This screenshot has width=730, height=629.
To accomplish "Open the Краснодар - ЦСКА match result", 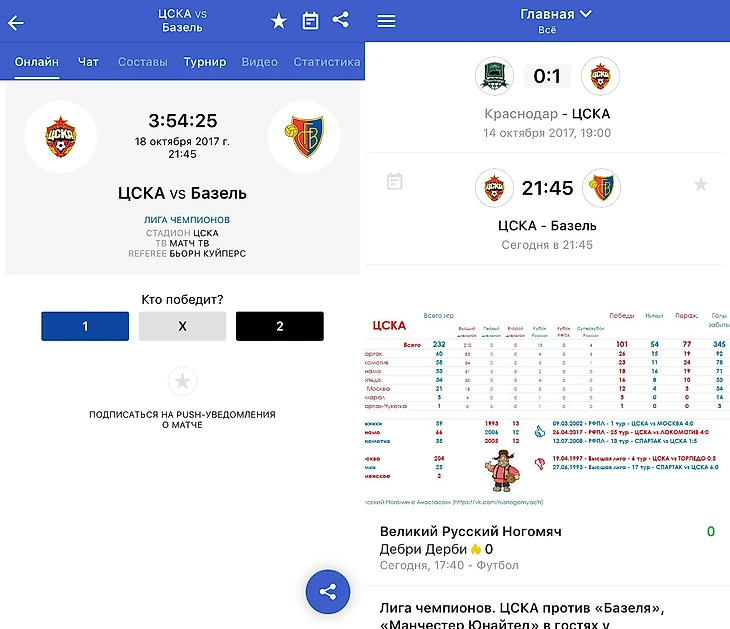I will click(547, 96).
